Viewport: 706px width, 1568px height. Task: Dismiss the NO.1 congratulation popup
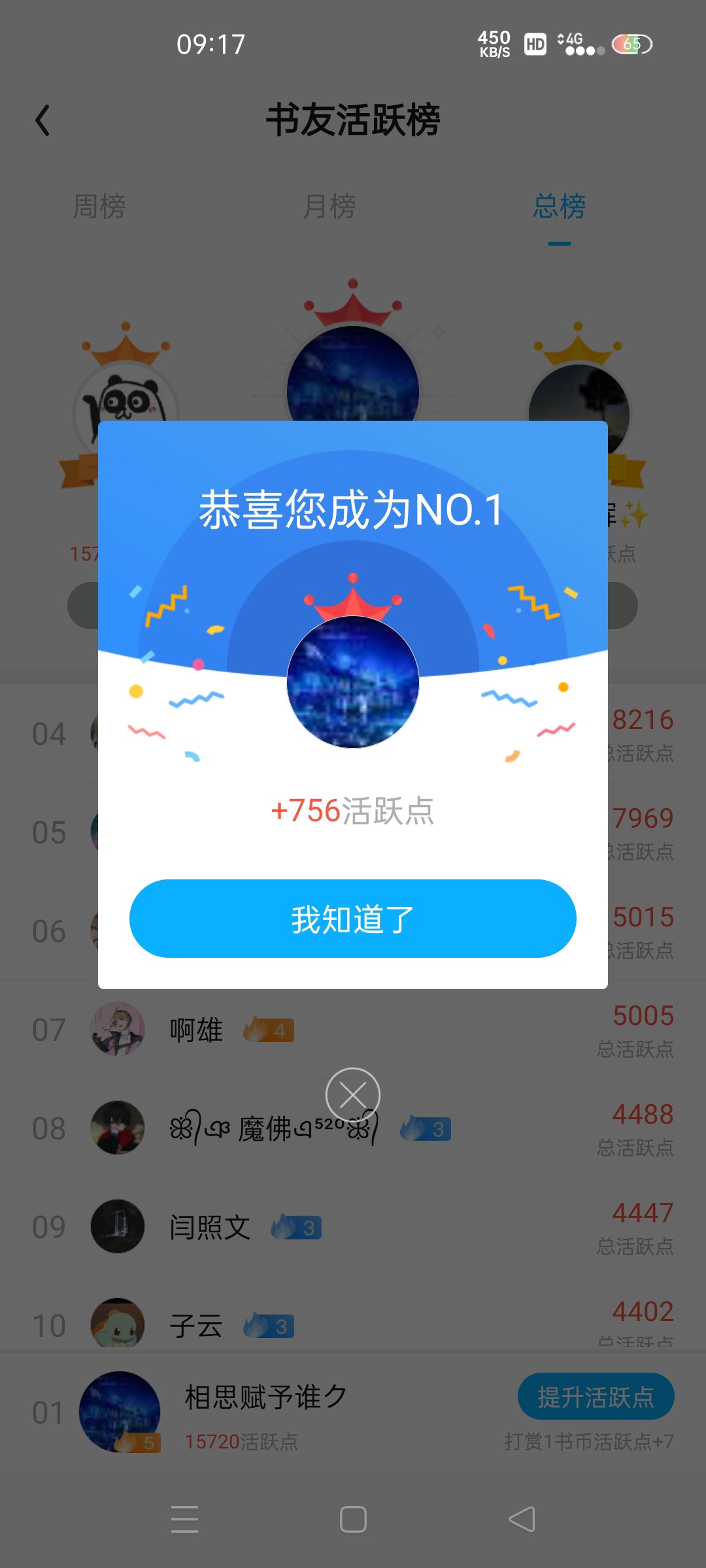[352, 1095]
